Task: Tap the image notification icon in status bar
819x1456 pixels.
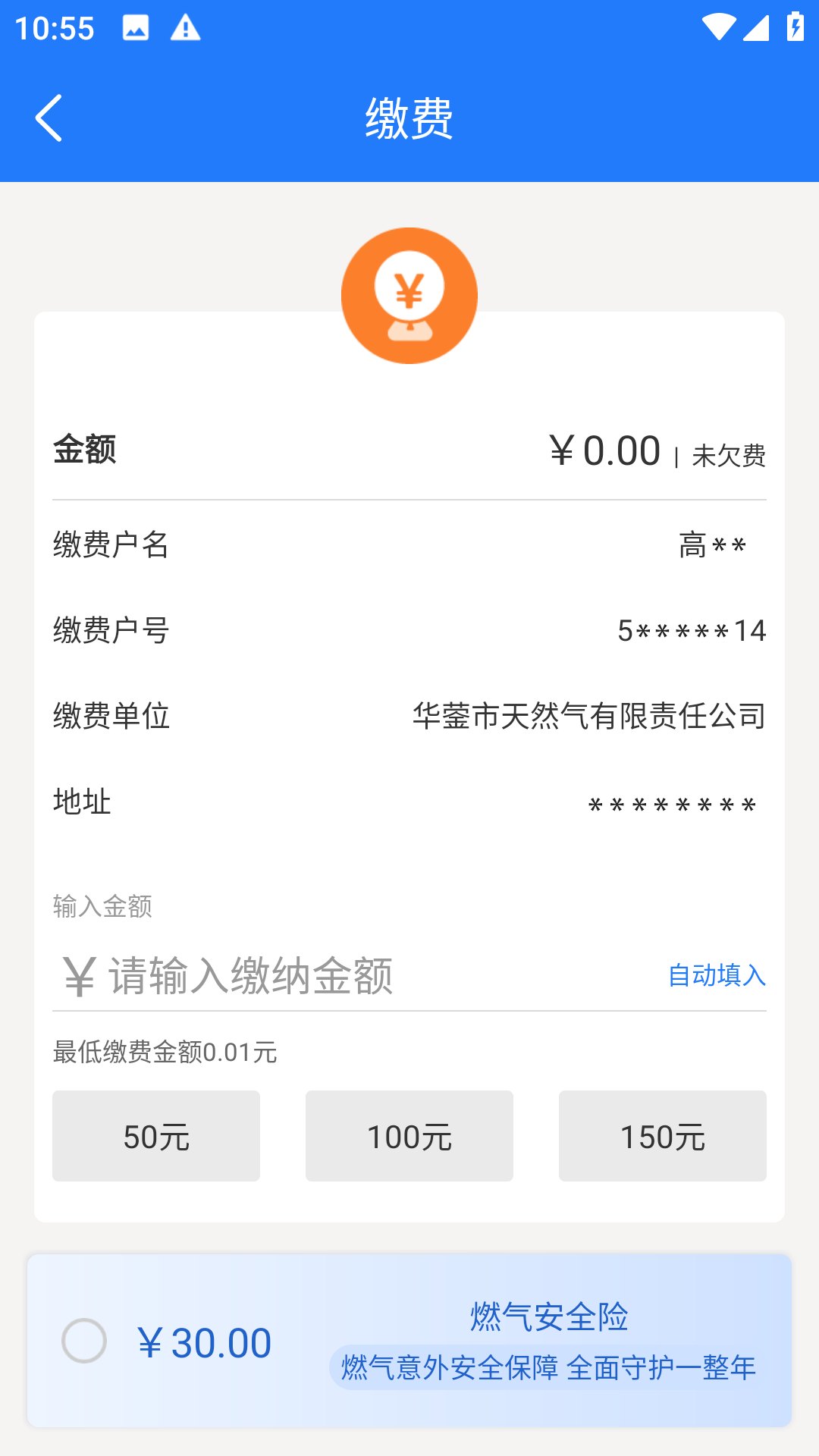Action: [136, 27]
